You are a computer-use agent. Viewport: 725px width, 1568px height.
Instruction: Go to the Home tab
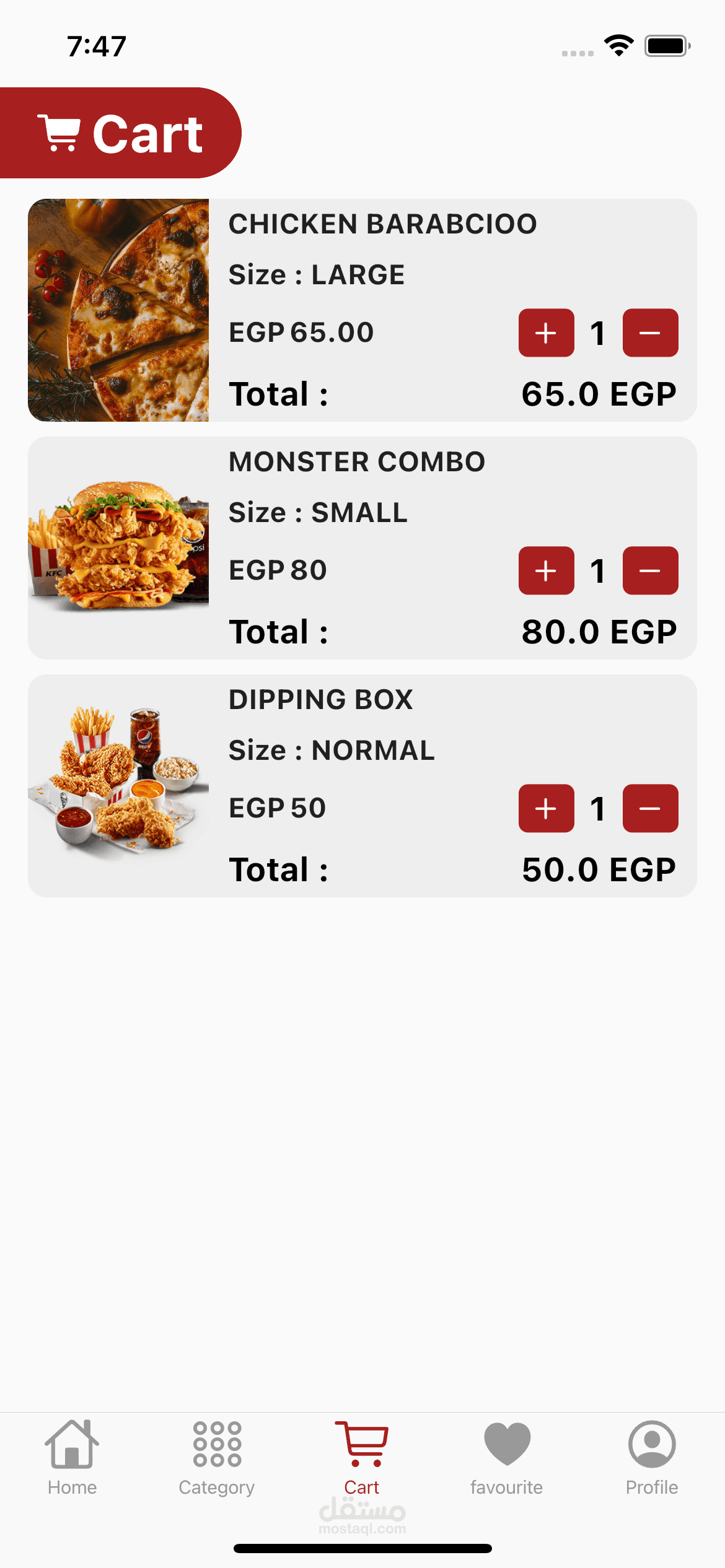pyautogui.click(x=72, y=1458)
